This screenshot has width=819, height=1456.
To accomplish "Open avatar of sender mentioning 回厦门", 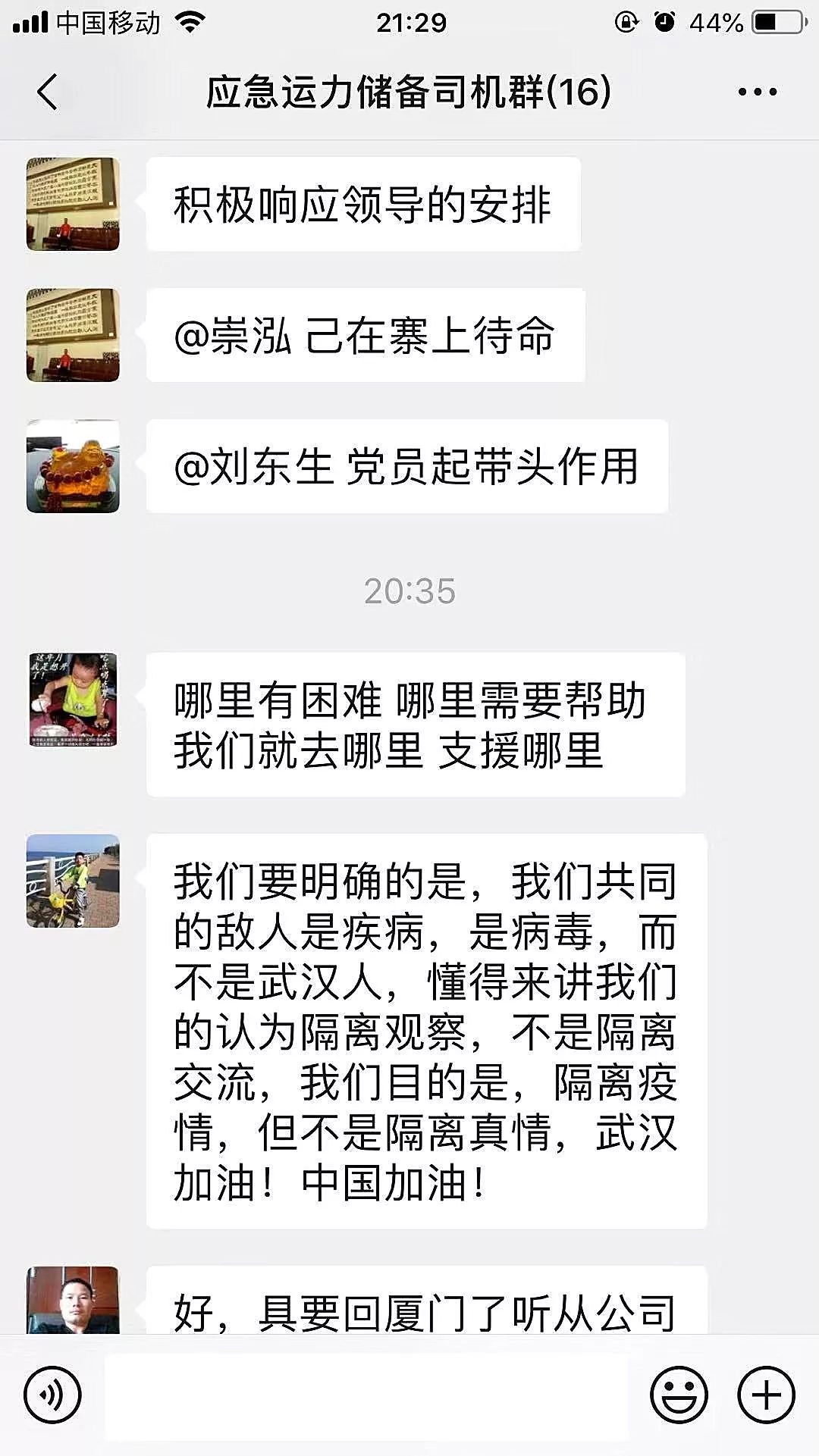I will coord(73,1300).
